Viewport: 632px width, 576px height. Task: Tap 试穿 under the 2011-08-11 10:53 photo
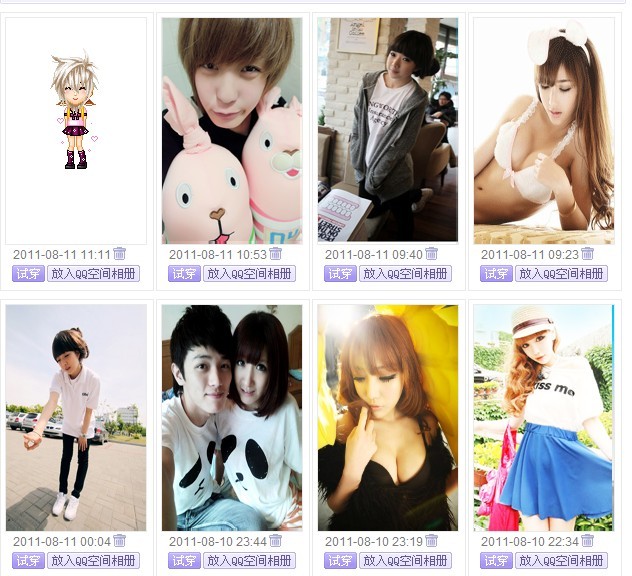[184, 273]
